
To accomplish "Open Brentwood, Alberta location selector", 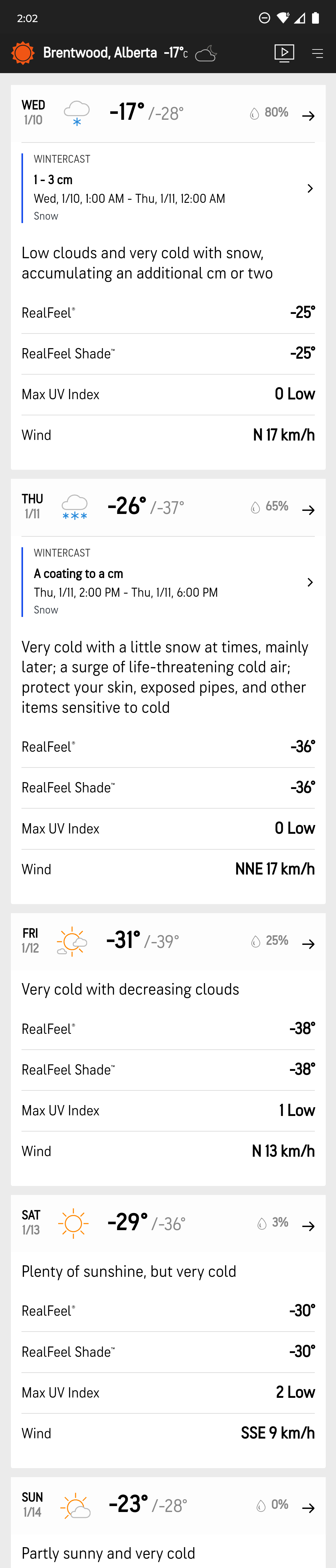I will [100, 53].
